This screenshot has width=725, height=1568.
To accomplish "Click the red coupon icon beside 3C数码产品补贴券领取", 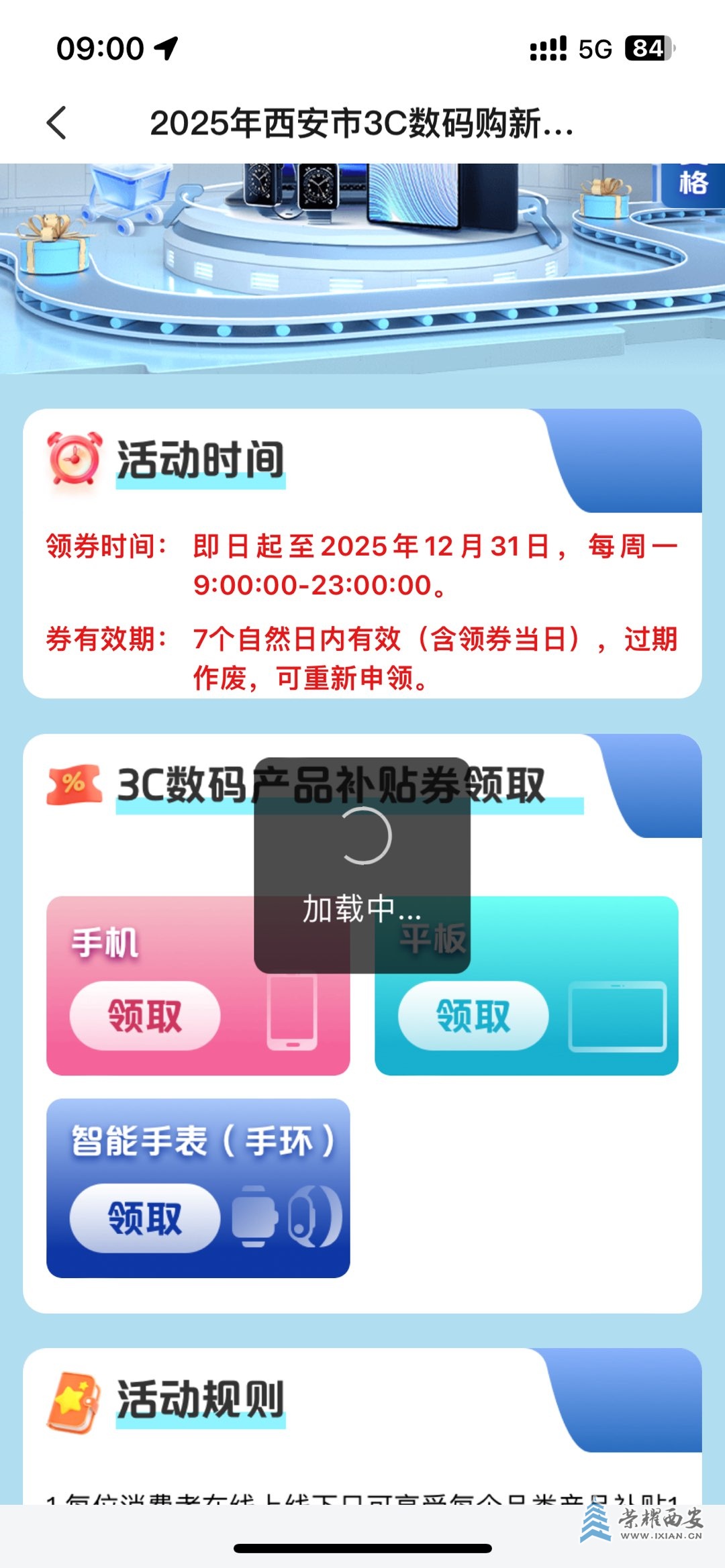I will click(x=74, y=782).
